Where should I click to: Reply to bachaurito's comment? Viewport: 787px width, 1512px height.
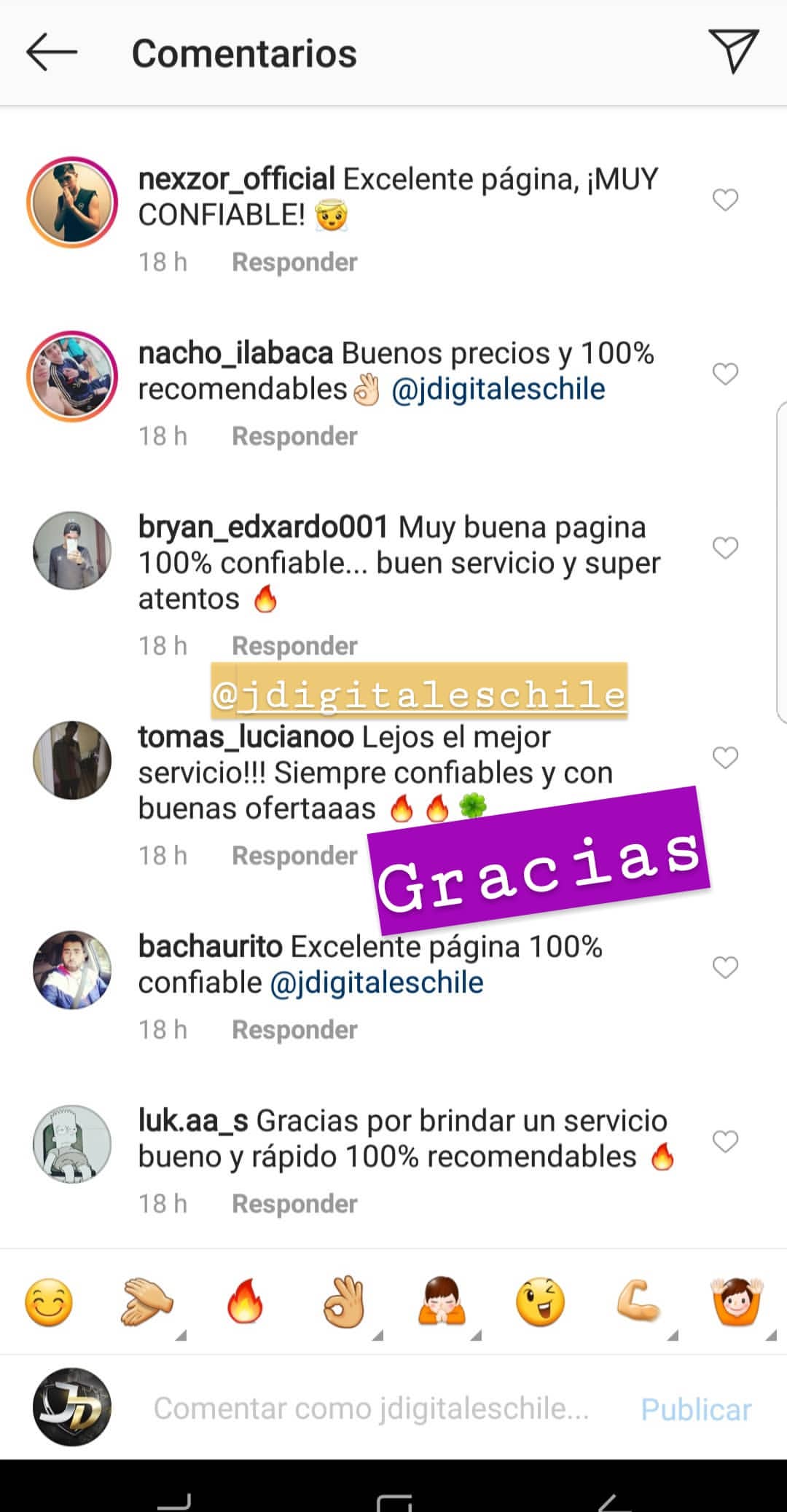(x=294, y=1030)
